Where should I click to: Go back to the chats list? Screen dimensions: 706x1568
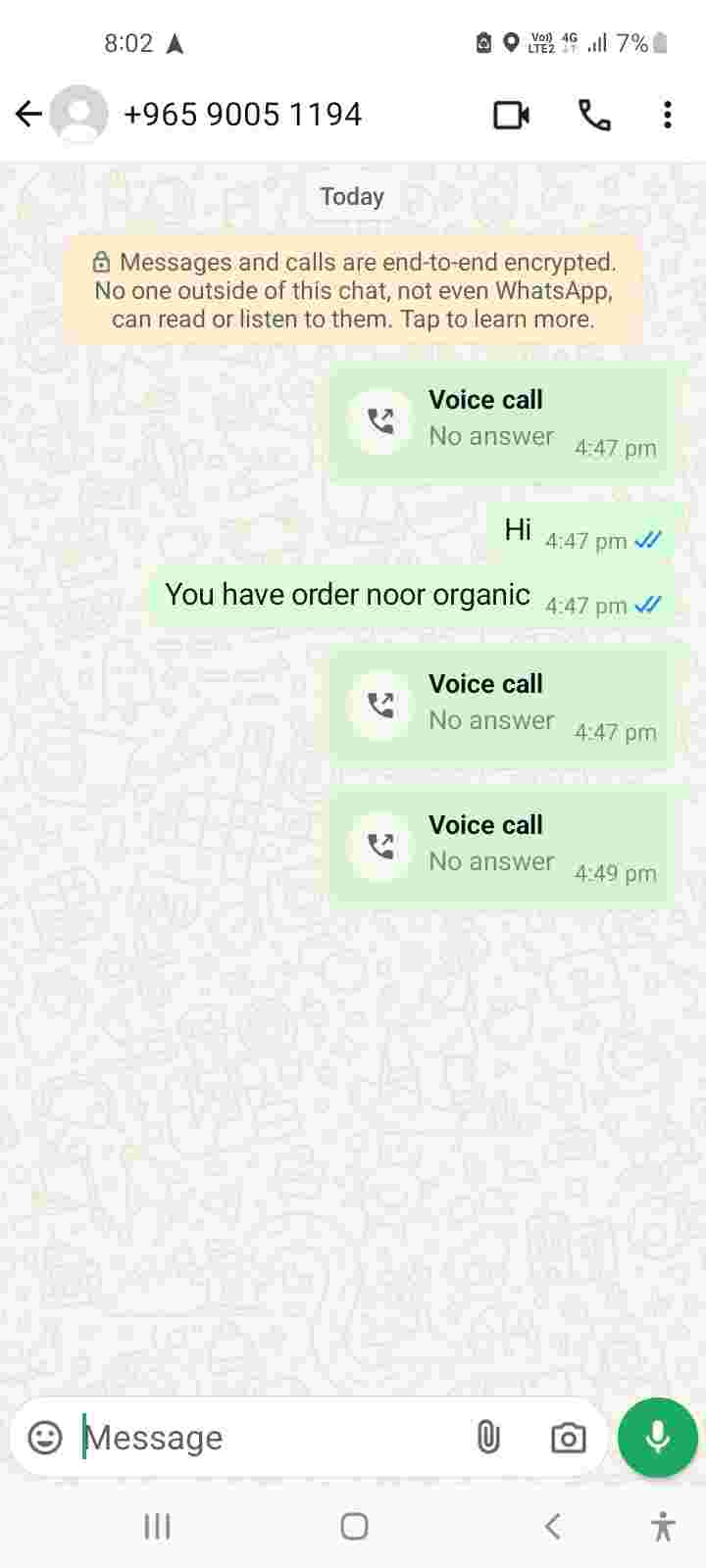click(28, 115)
